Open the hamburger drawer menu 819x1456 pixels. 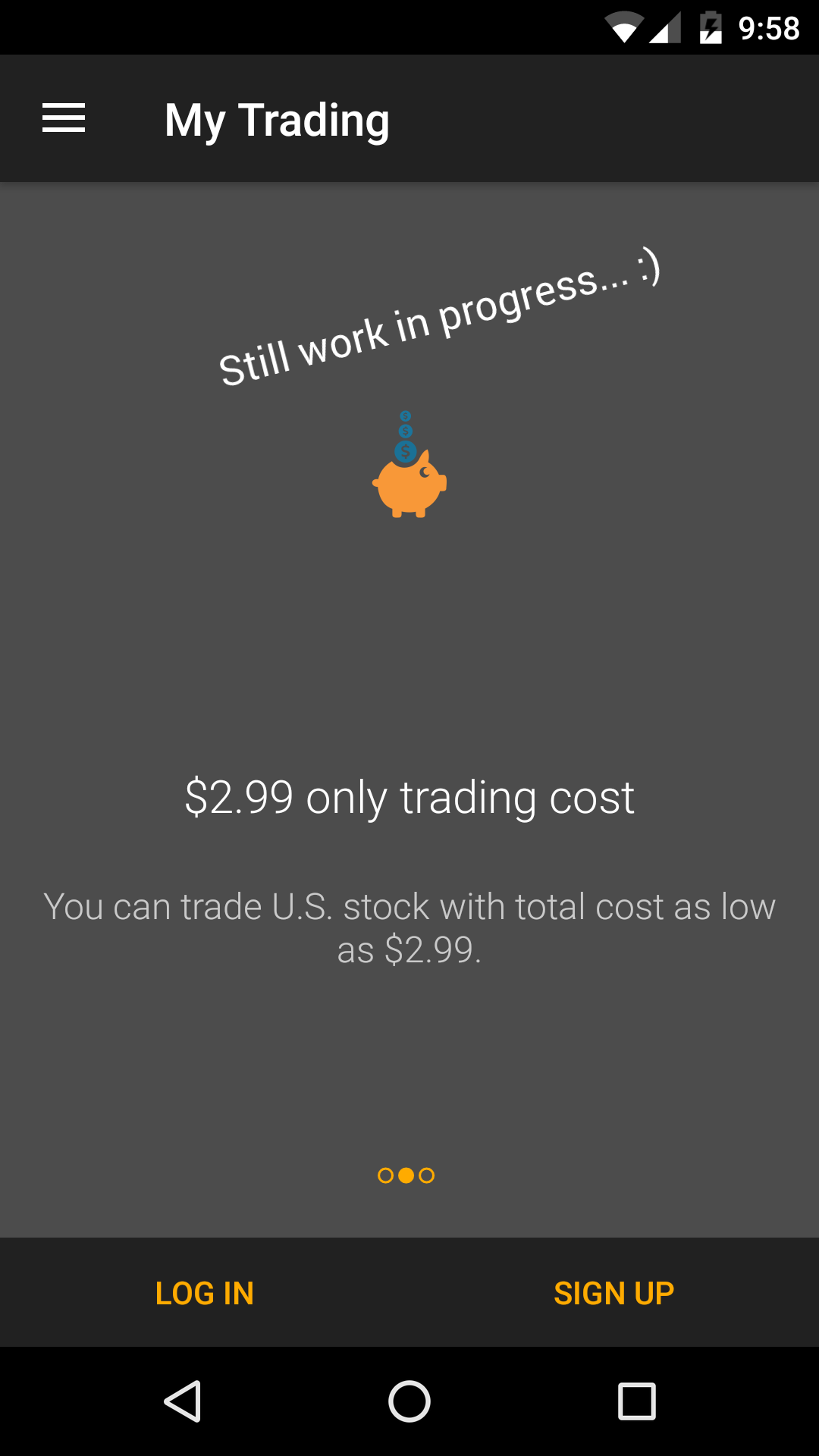point(64,118)
